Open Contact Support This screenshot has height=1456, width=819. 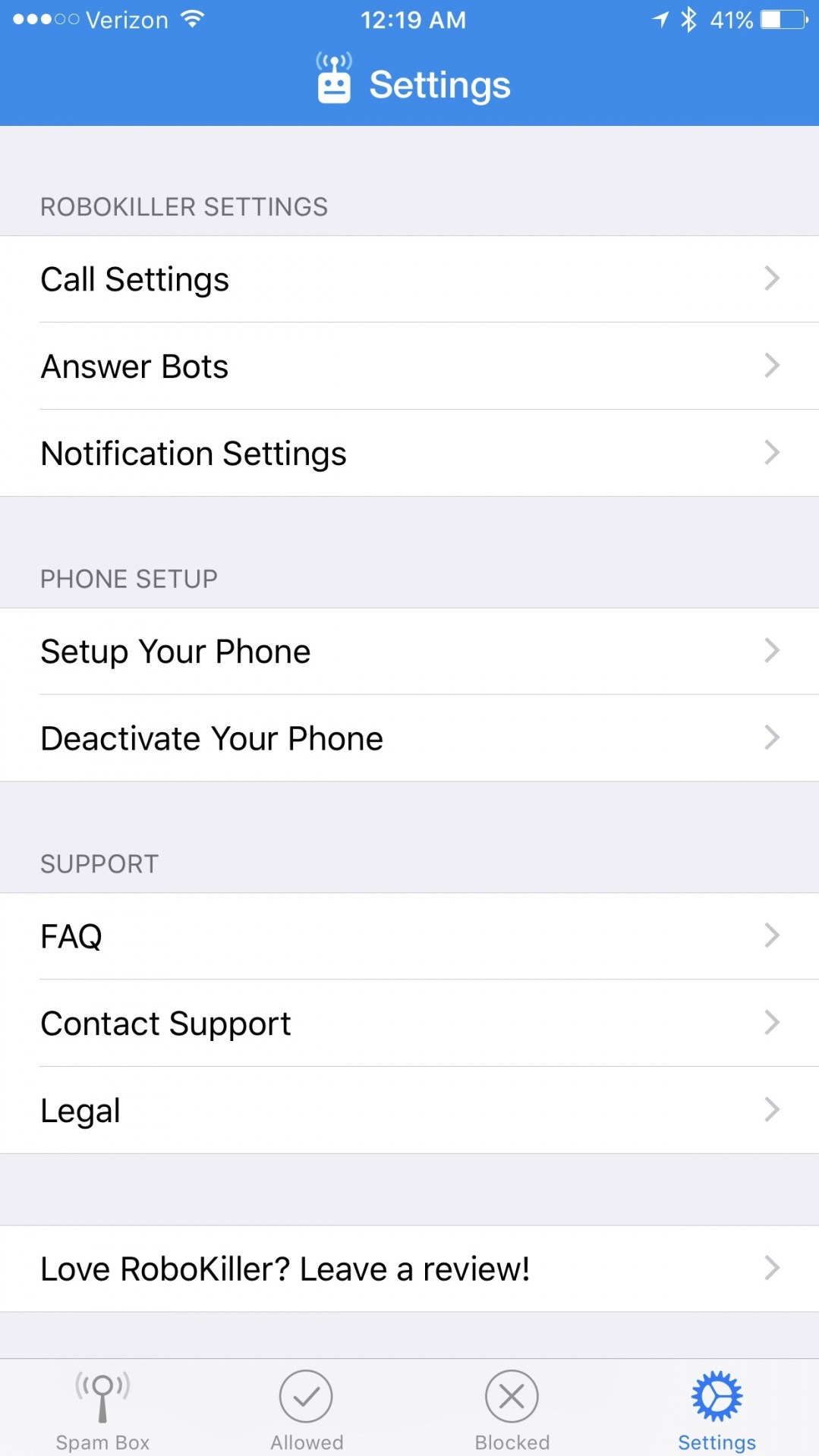coord(409,1024)
